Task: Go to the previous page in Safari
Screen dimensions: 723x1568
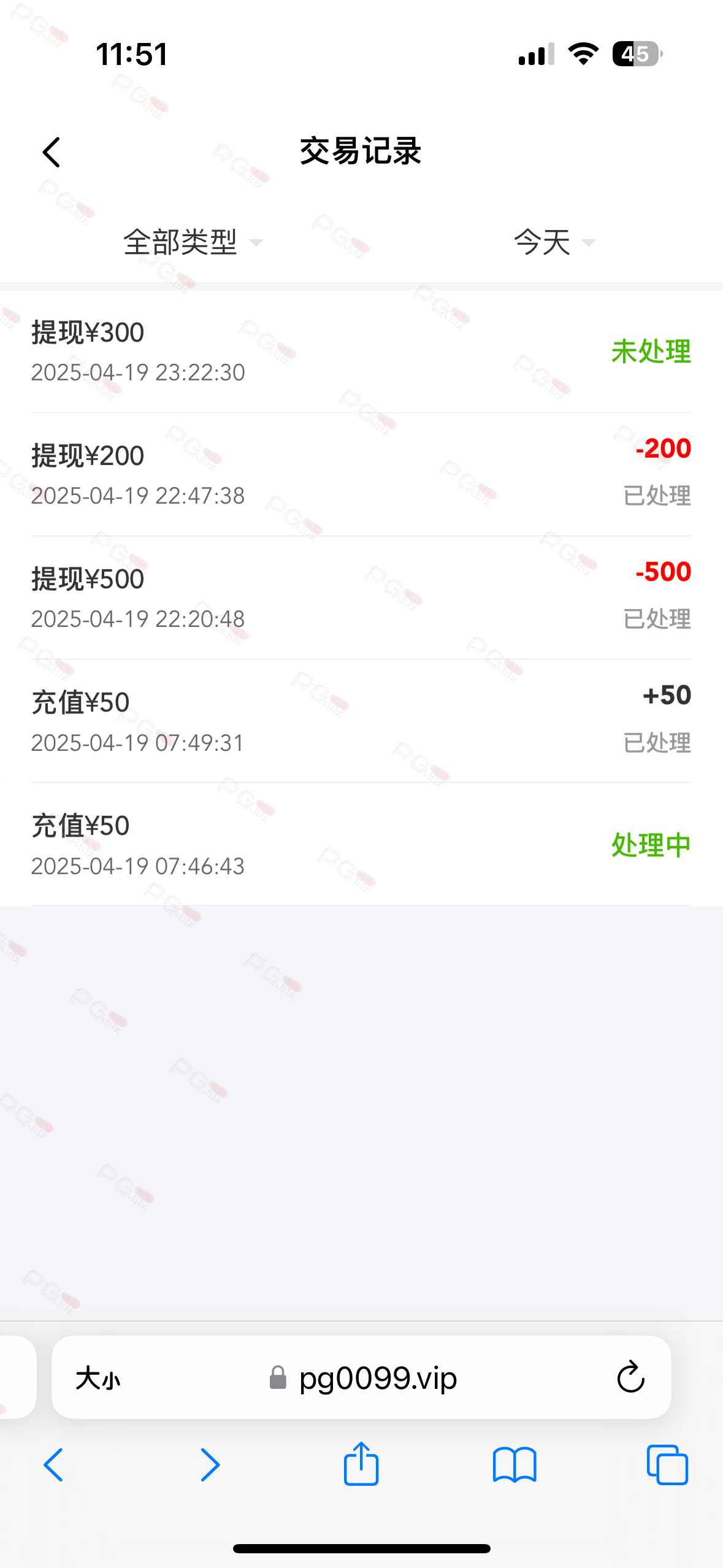Action: click(x=54, y=1465)
